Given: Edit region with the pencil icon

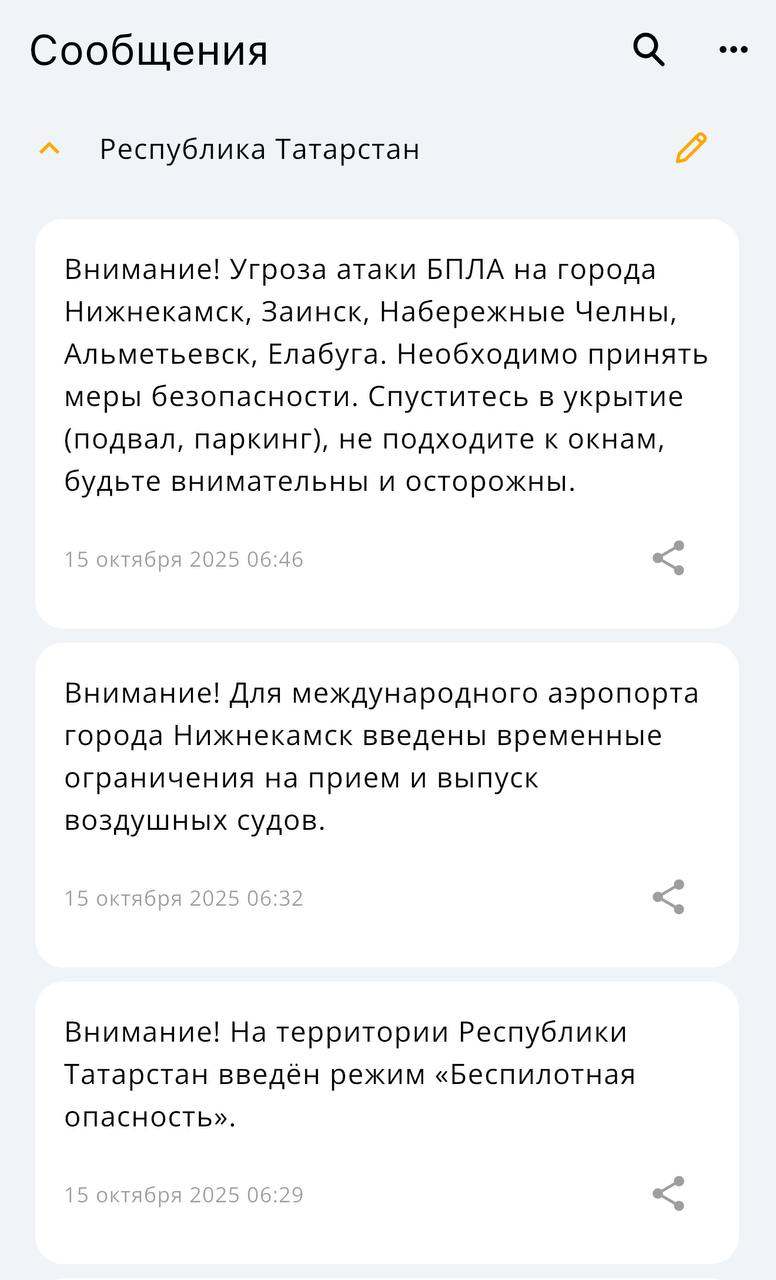Looking at the screenshot, I should pyautogui.click(x=691, y=148).
